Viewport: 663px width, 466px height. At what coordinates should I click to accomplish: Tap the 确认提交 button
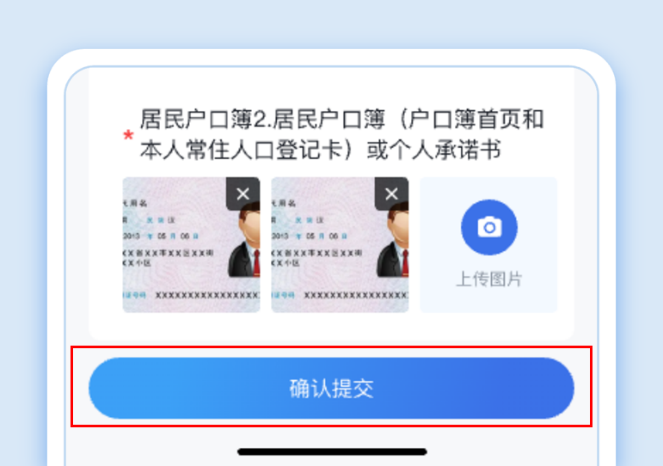click(331, 388)
